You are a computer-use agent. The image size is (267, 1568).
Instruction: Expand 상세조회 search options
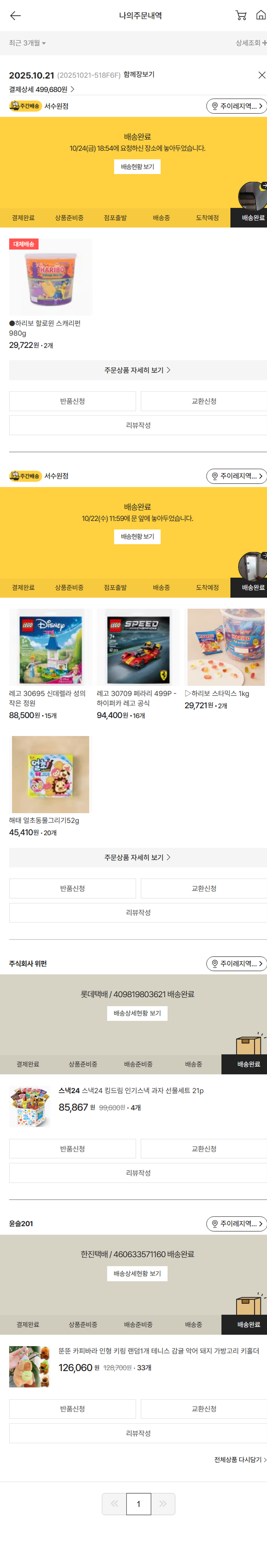[x=251, y=43]
